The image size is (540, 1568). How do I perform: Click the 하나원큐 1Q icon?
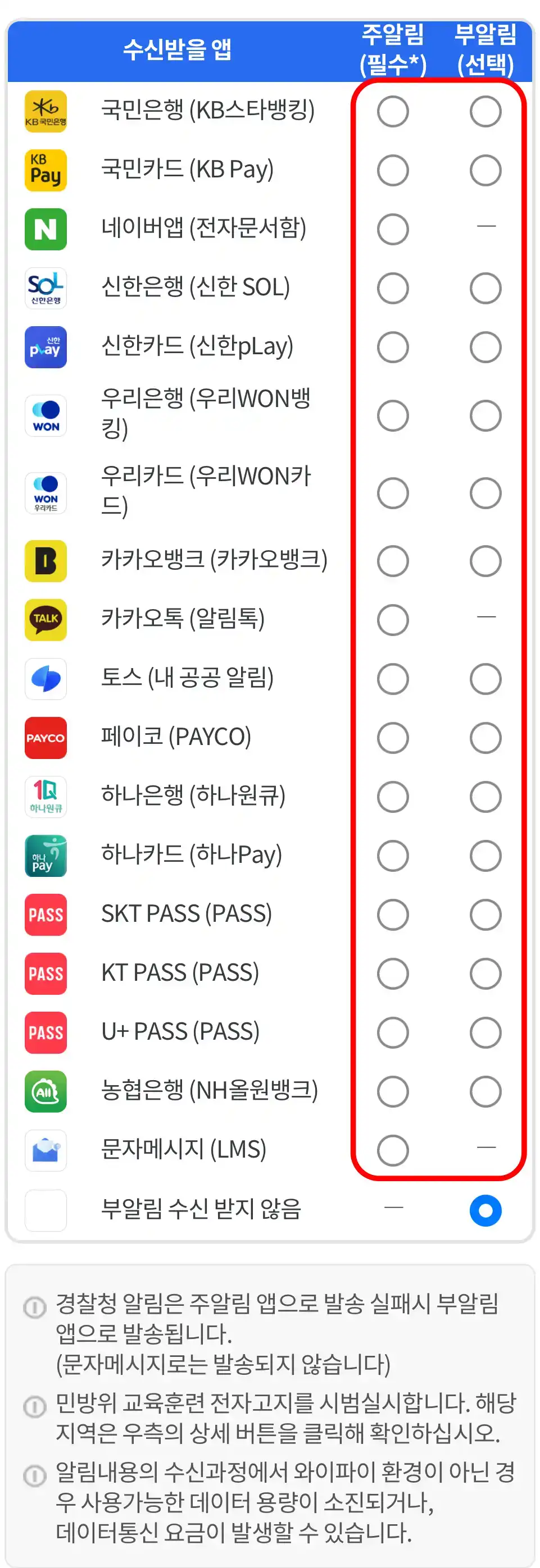tap(45, 796)
